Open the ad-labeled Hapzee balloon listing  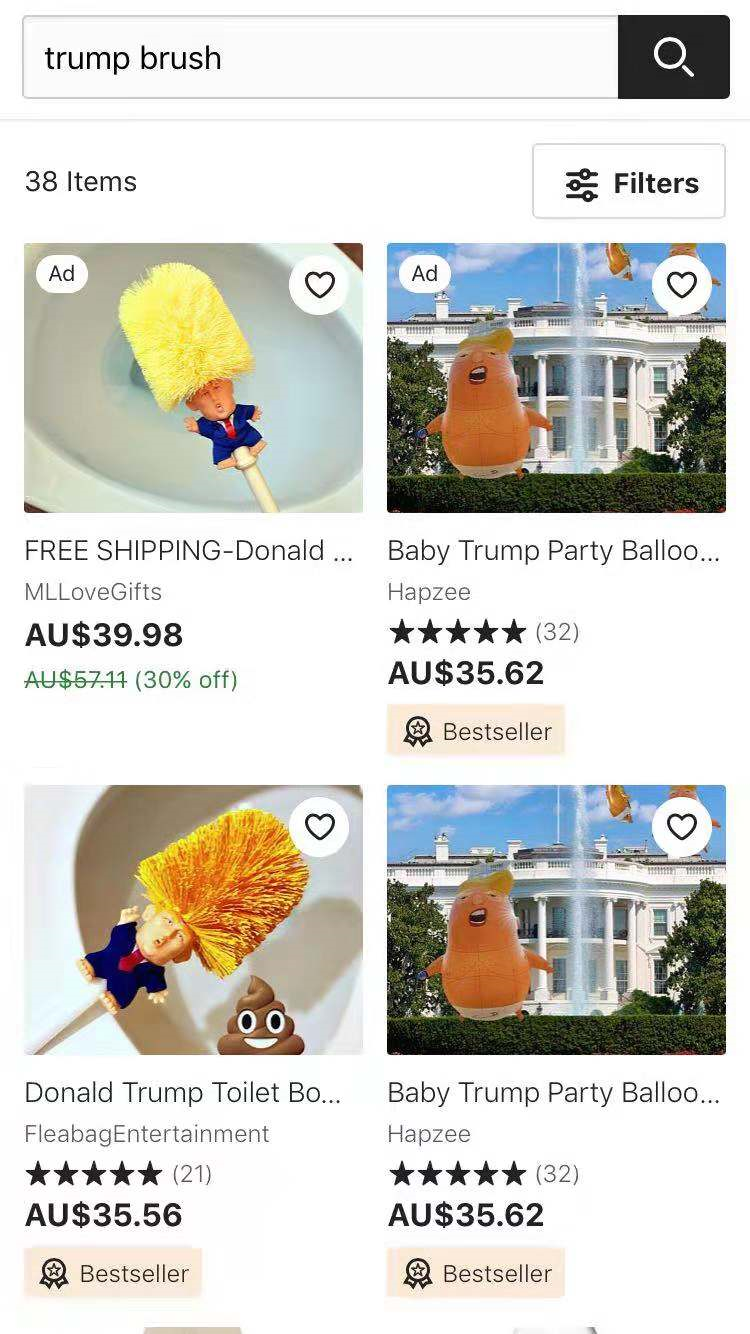coord(556,378)
